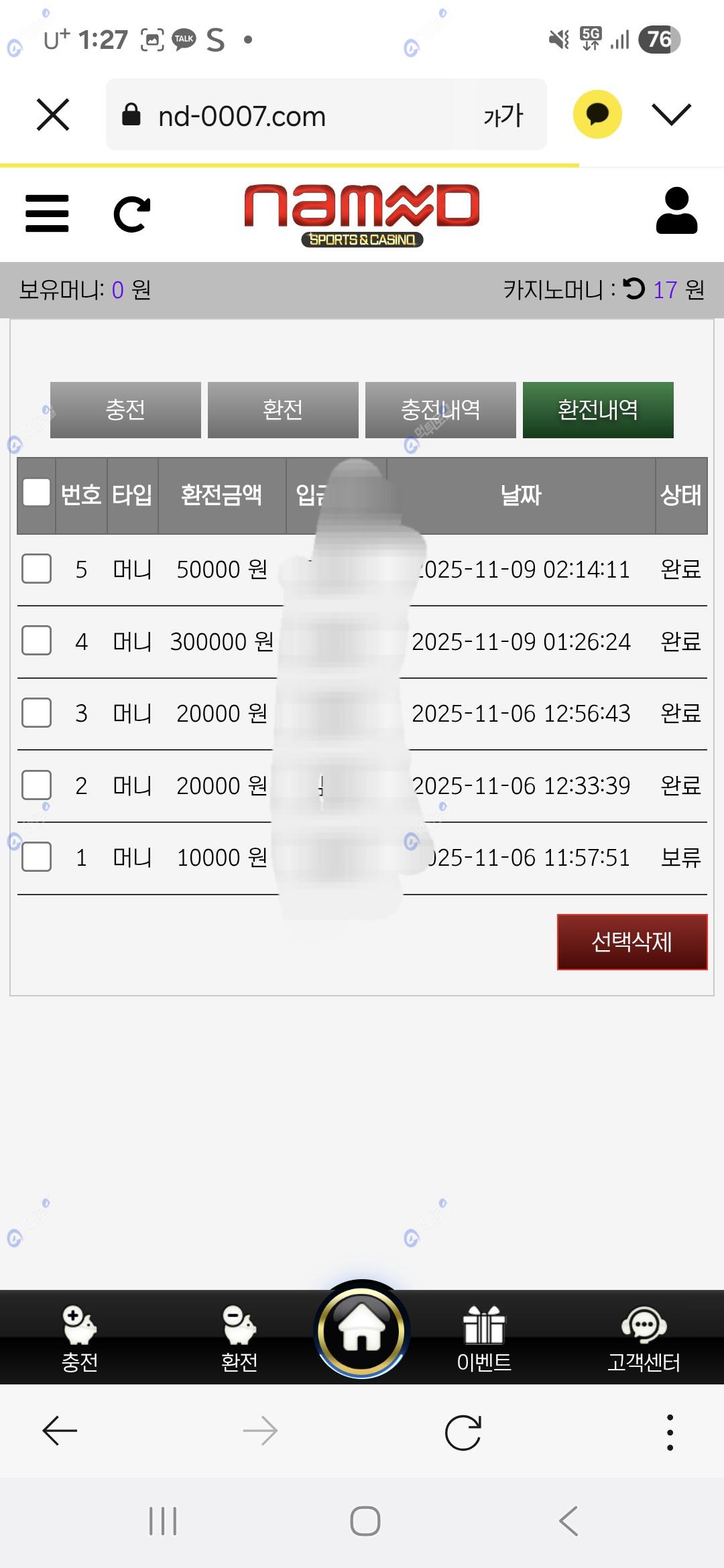724x1568 pixels.
Task: Check the 10000 원 row checkbox
Action: (37, 856)
